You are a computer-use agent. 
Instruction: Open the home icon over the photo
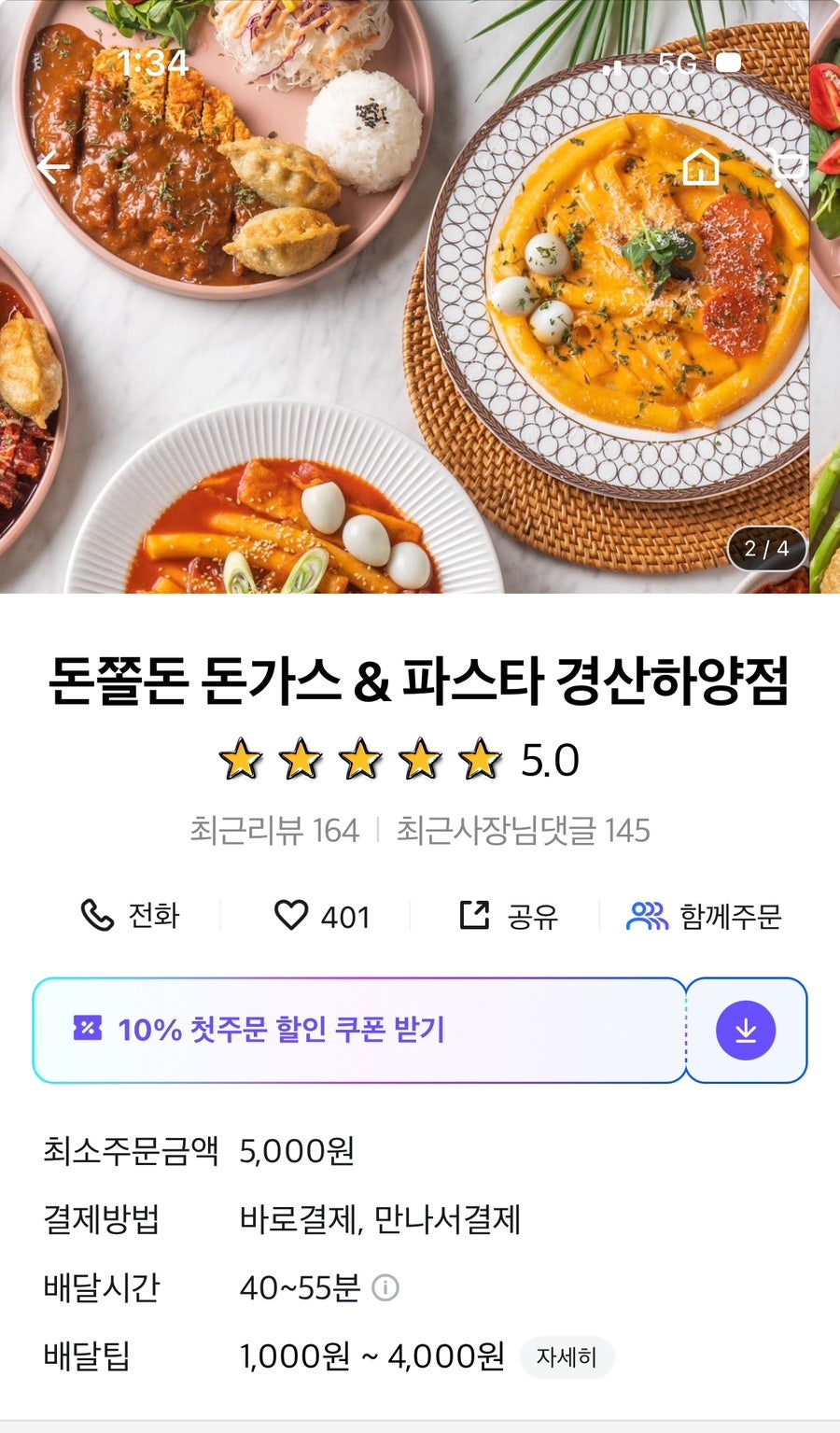[x=700, y=167]
